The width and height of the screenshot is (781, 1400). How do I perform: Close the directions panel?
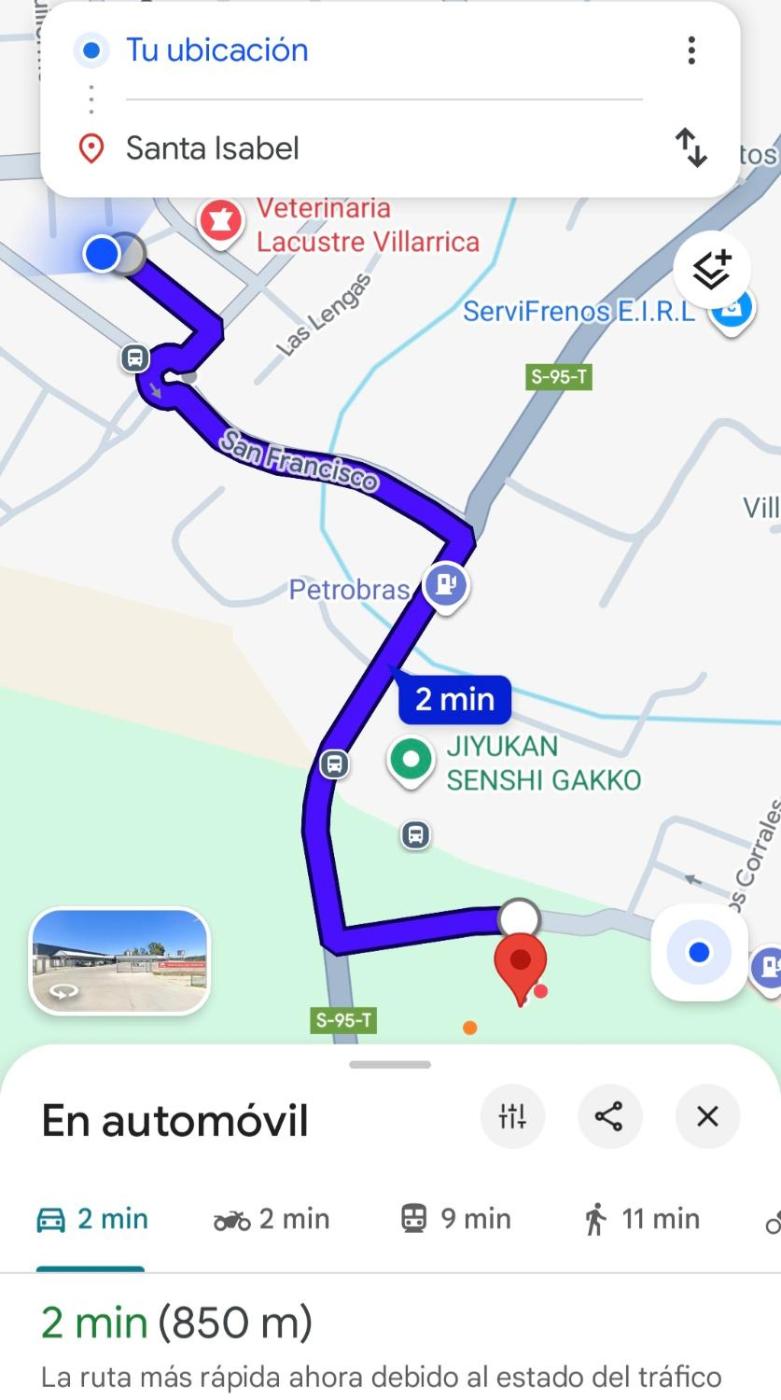(x=707, y=1116)
